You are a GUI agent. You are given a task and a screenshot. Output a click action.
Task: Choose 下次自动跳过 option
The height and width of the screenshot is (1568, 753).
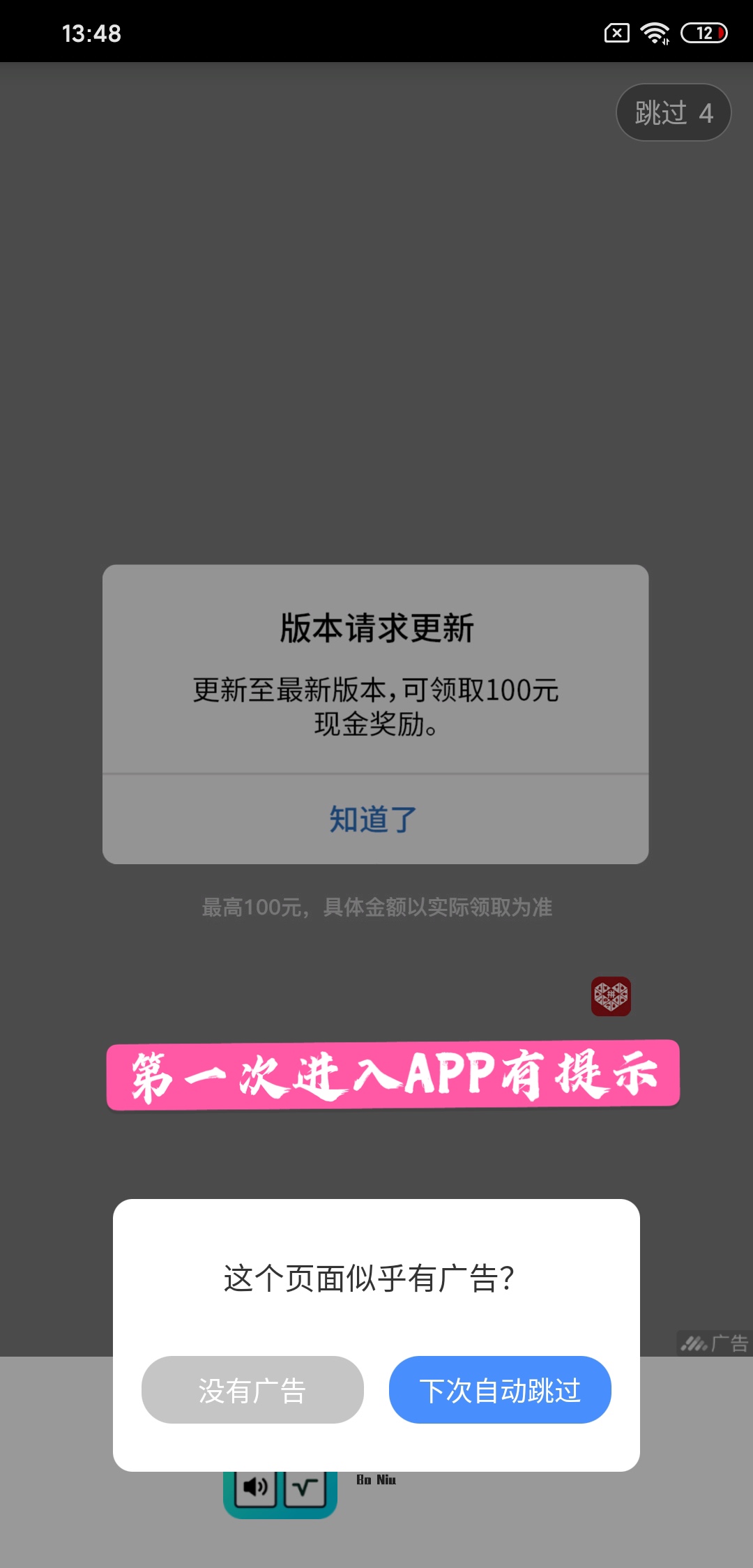click(500, 1390)
